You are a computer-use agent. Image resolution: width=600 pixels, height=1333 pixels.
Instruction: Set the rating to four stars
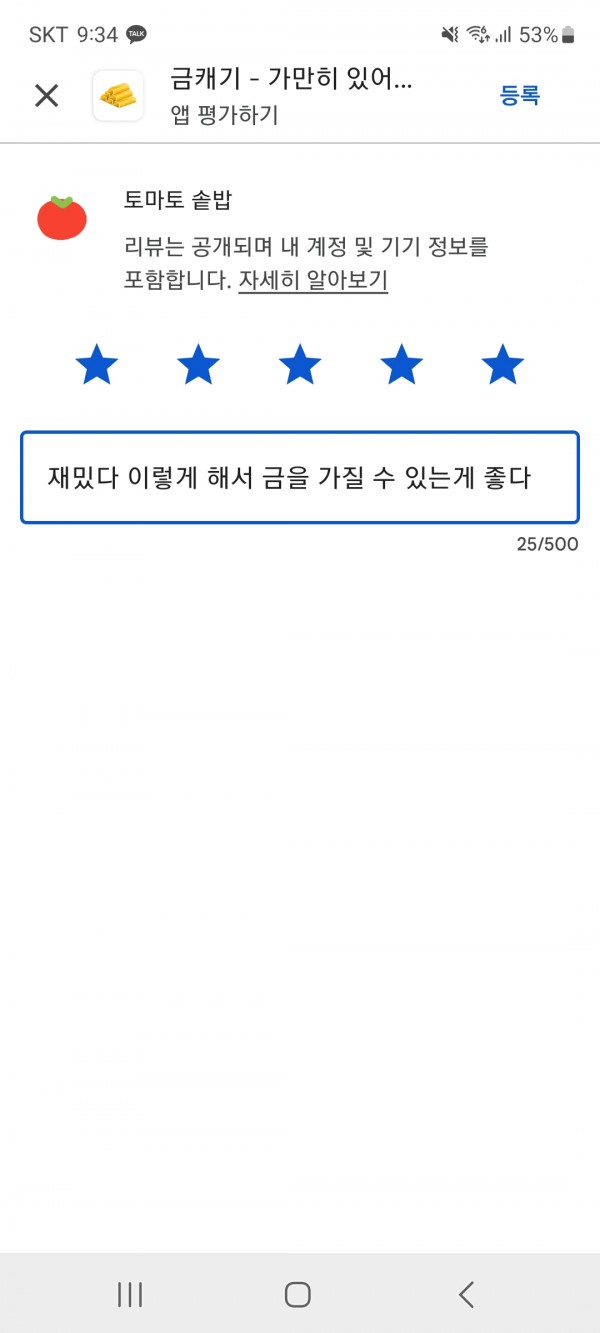(401, 365)
